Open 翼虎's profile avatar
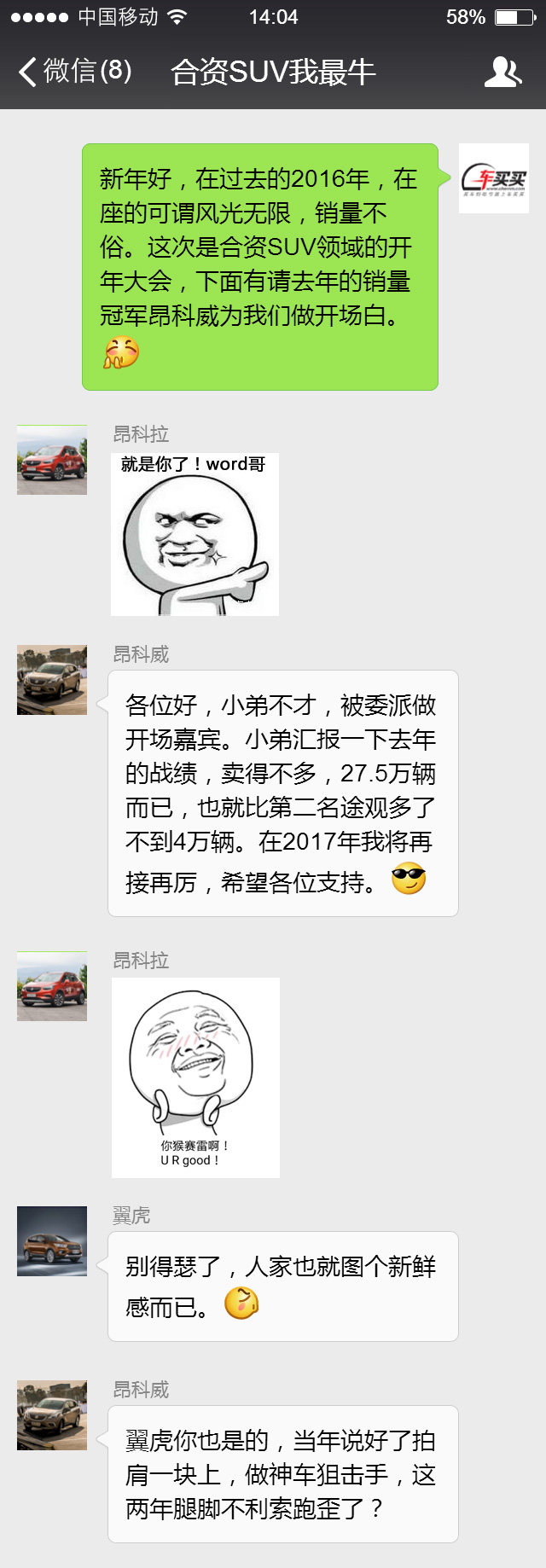The width and height of the screenshot is (546, 1568). [52, 1241]
